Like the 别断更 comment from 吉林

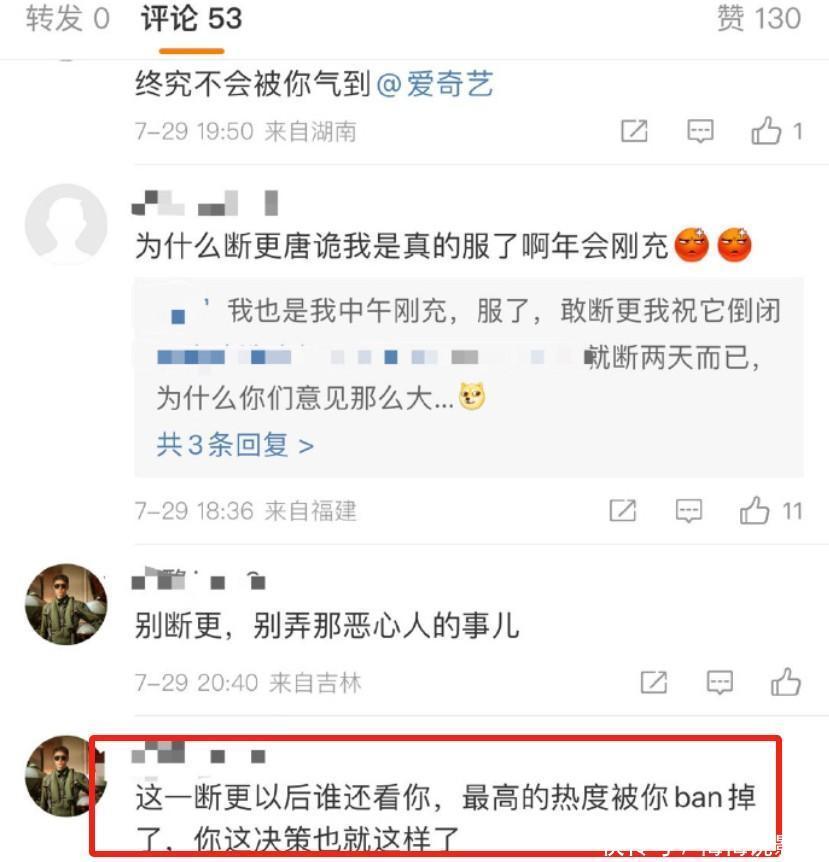[x=786, y=683]
